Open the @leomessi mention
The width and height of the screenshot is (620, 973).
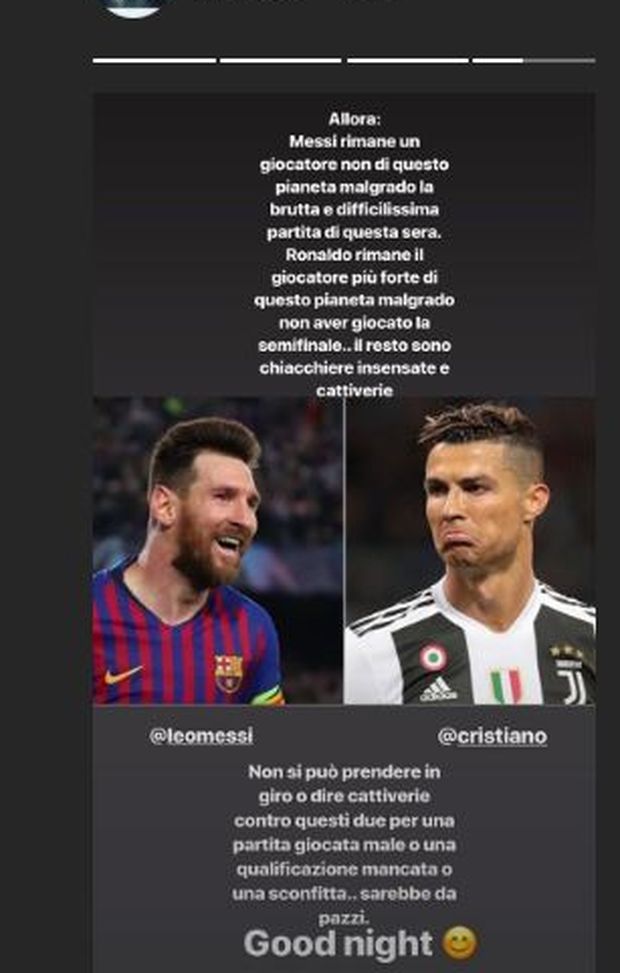201,736
